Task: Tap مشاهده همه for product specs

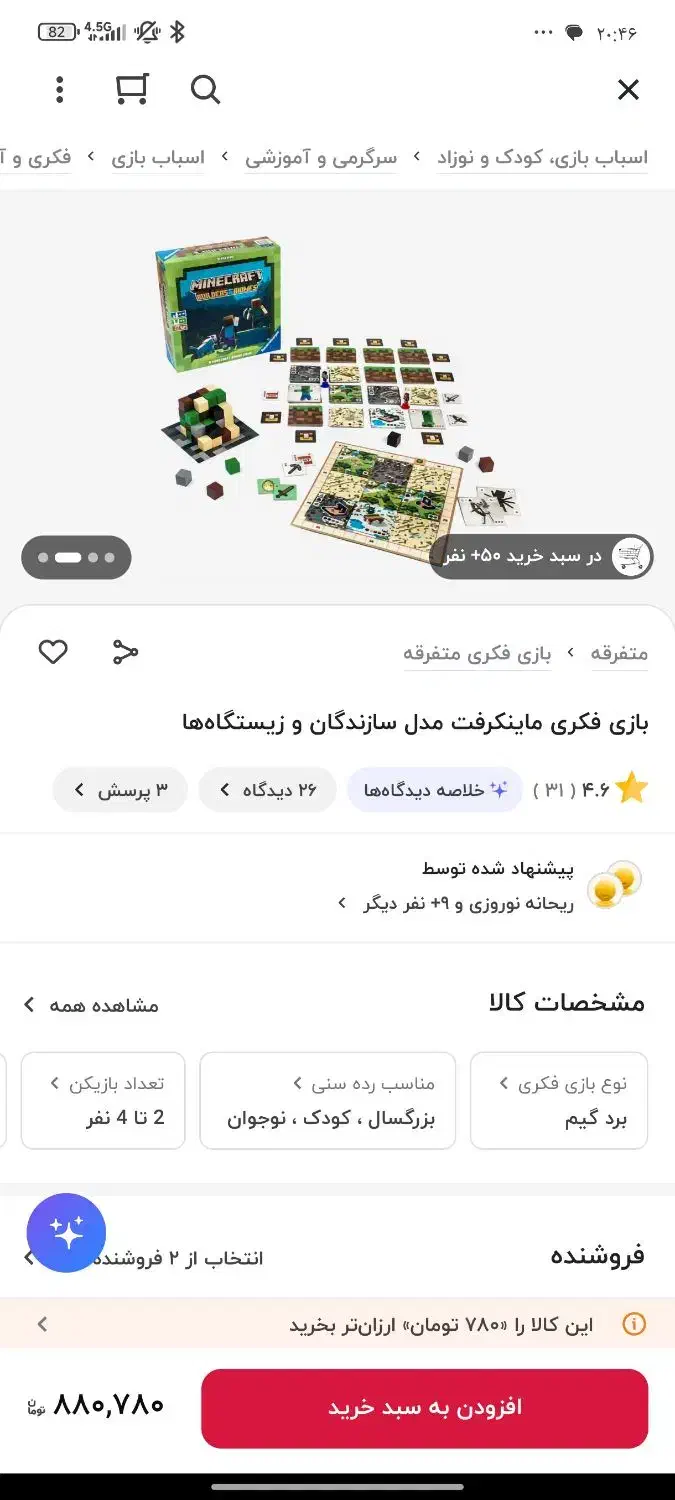Action: coord(92,1004)
